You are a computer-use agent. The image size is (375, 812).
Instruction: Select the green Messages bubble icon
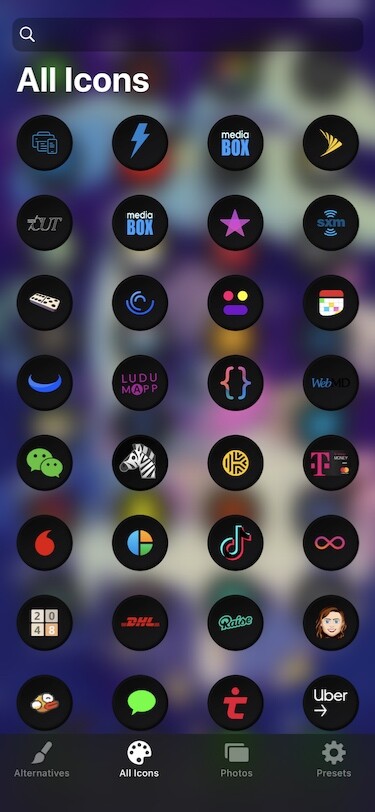point(140,703)
